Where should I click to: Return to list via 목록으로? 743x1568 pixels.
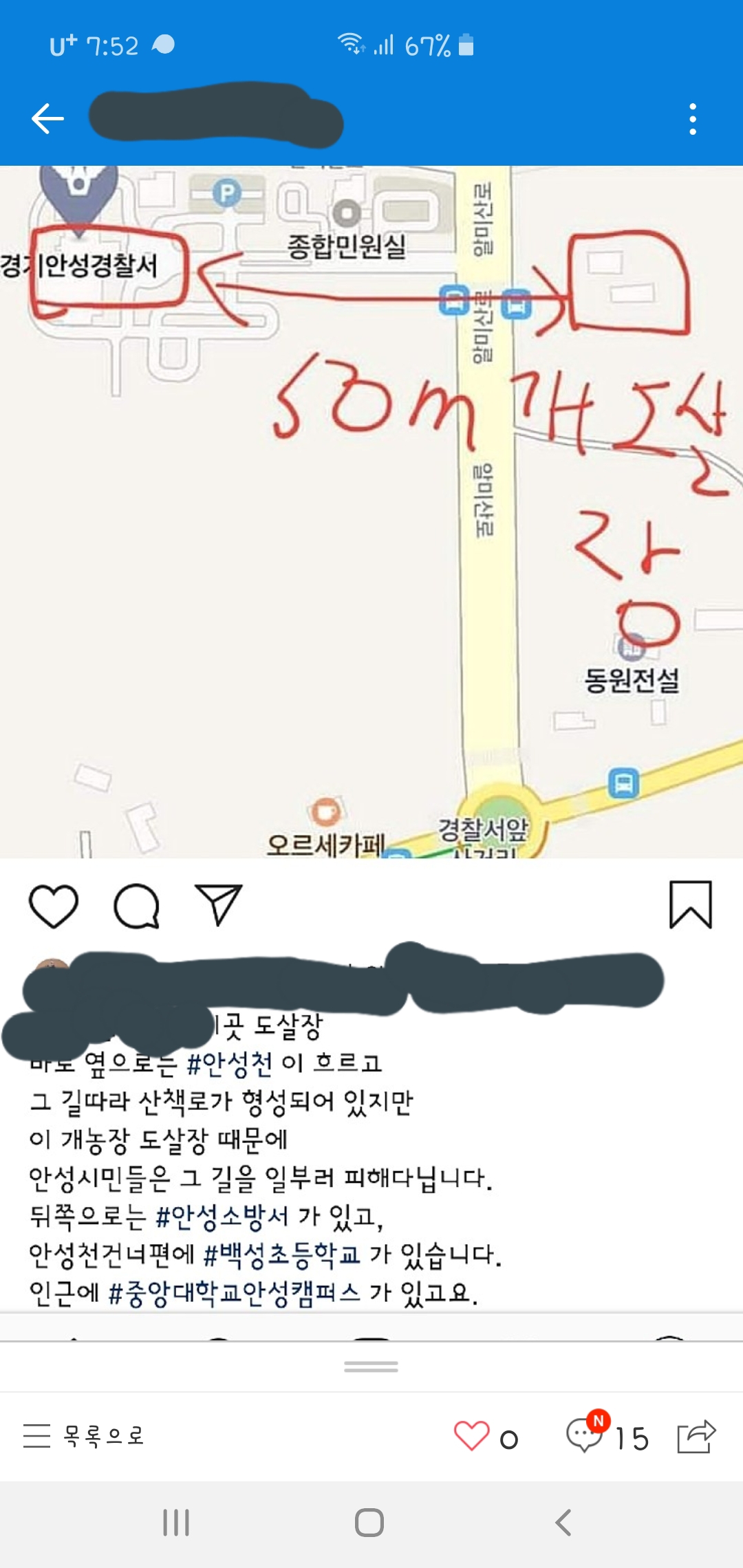tap(83, 1435)
